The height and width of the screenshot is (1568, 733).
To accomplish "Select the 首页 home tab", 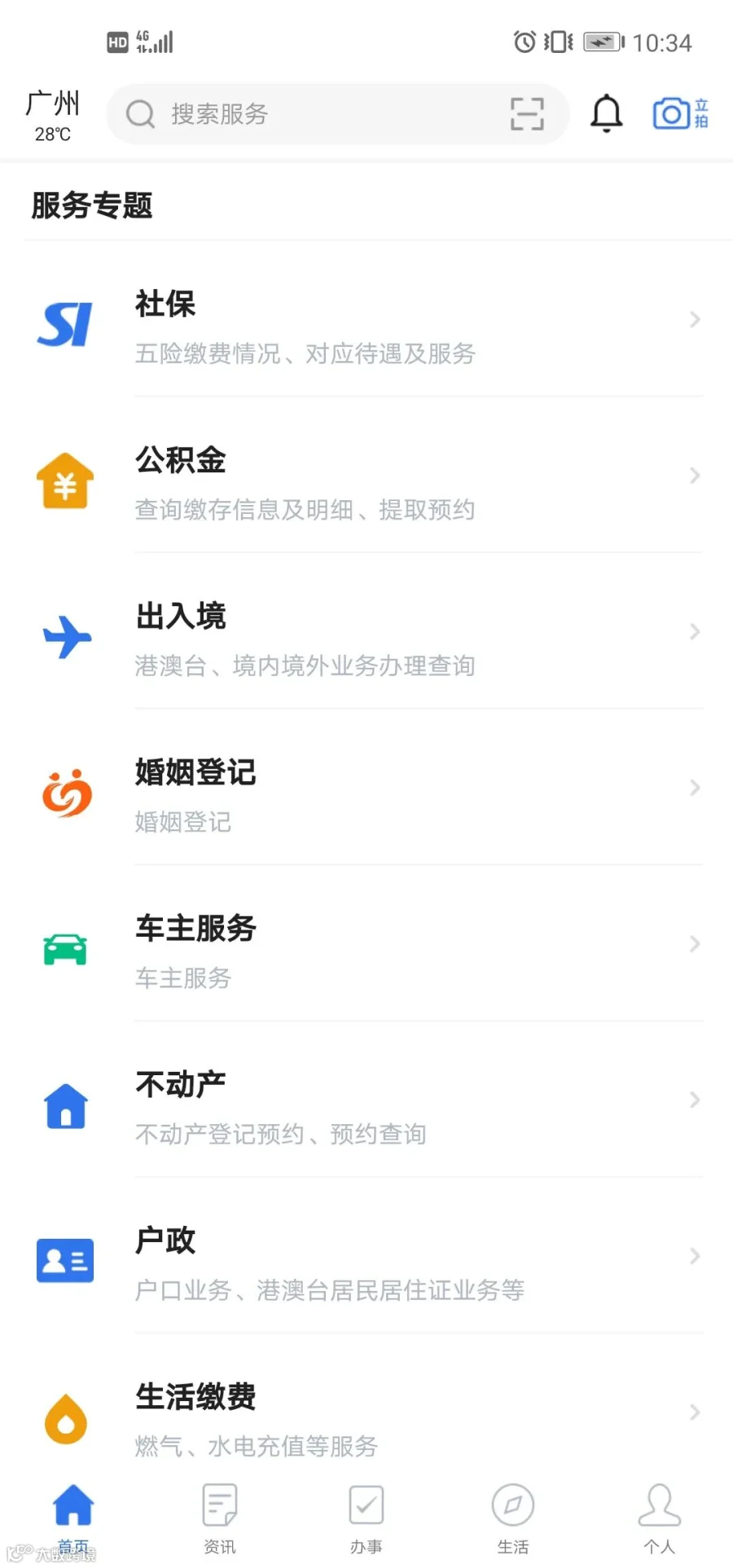I will (73, 1517).
